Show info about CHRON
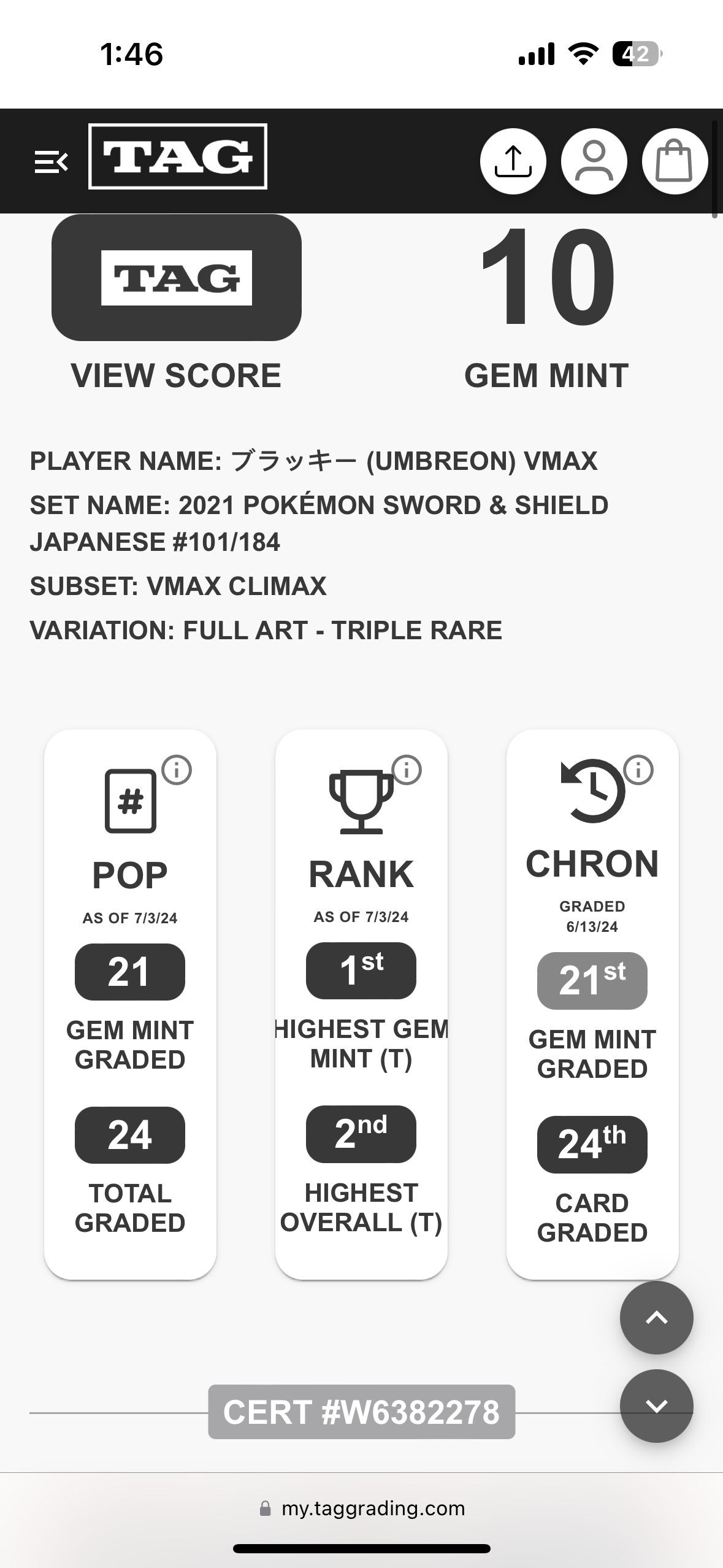723x1568 pixels. [x=638, y=769]
